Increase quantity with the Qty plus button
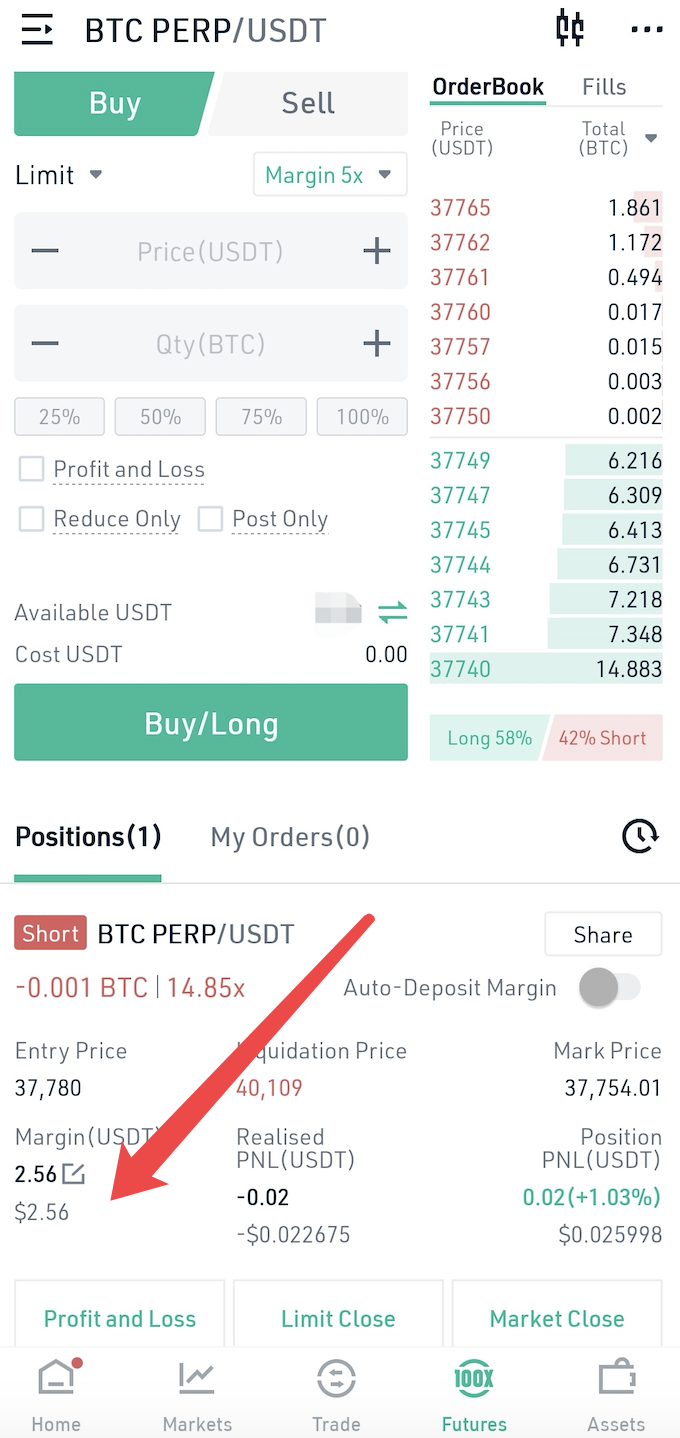 376,344
